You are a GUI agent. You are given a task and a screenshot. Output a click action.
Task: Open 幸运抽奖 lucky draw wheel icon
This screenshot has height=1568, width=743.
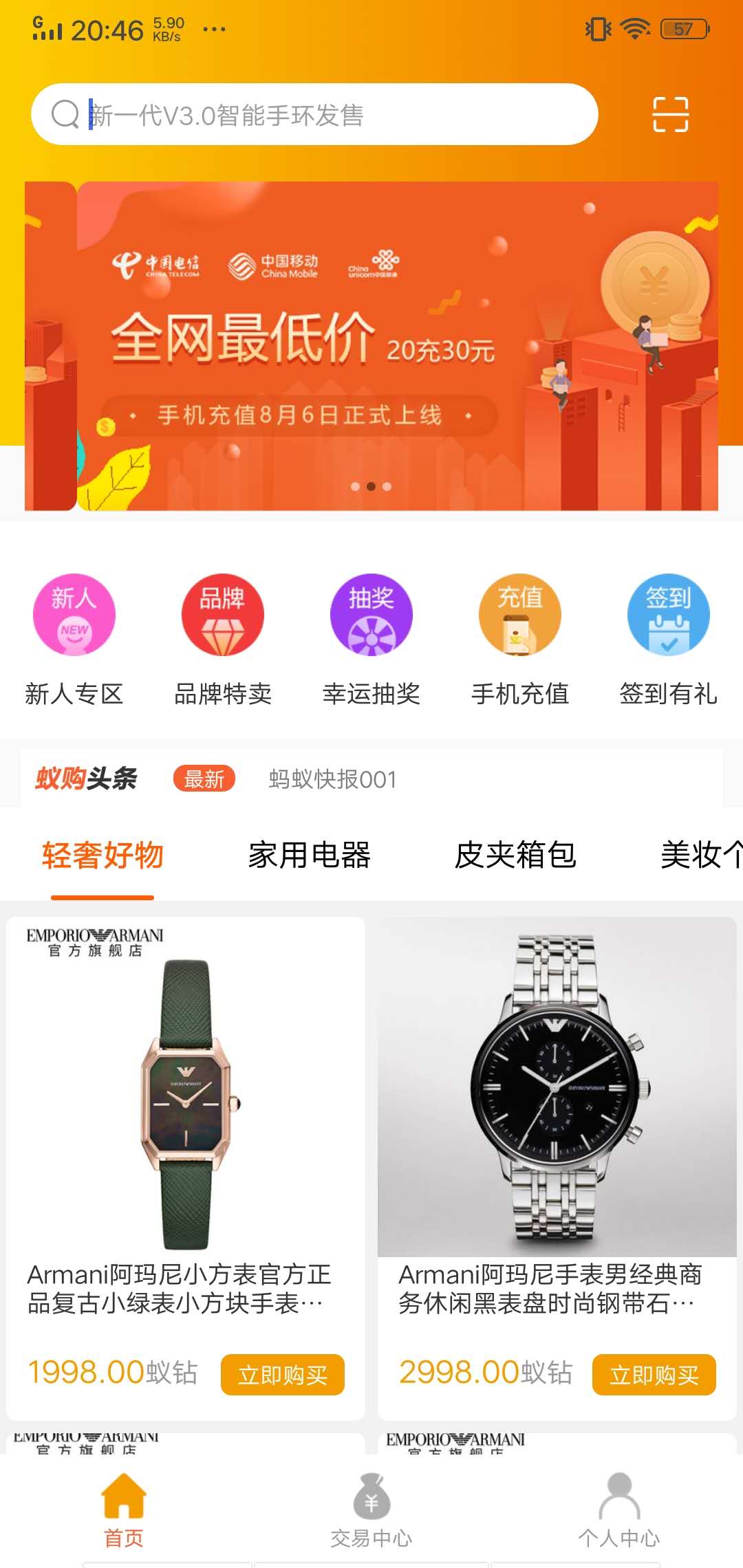click(371, 616)
